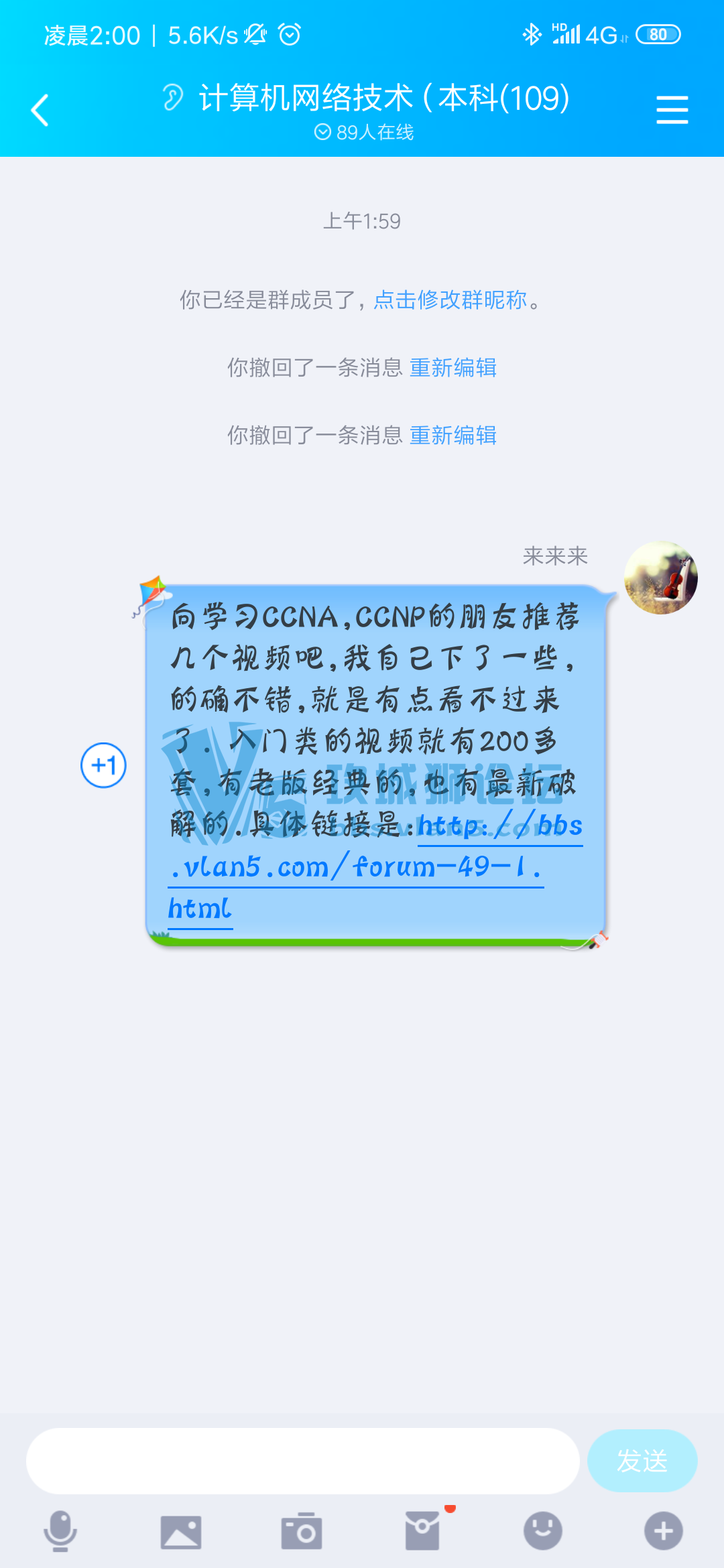Open the camera icon
The image size is (724, 1568).
point(302,1531)
